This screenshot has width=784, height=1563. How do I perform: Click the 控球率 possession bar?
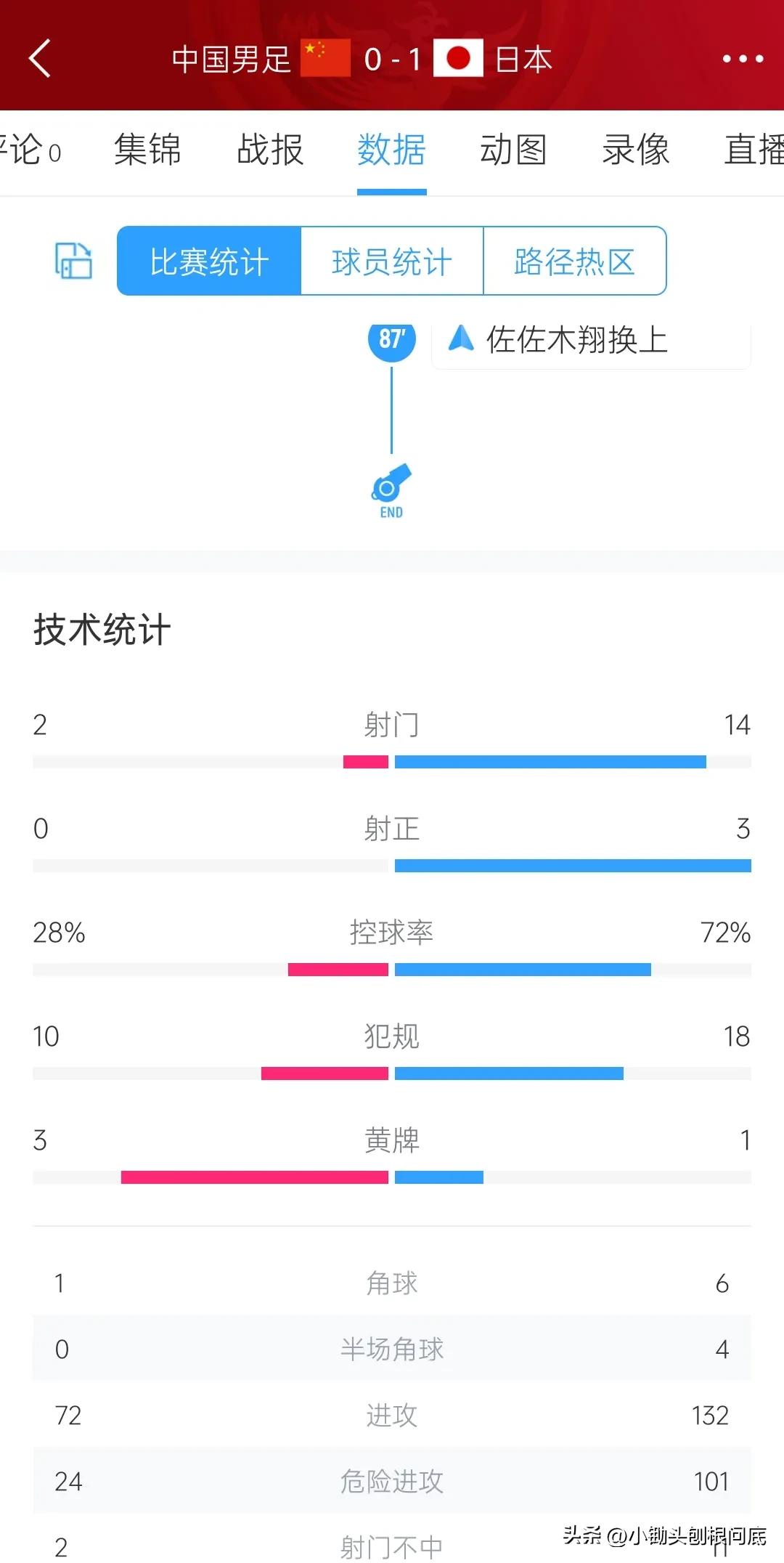point(392,967)
